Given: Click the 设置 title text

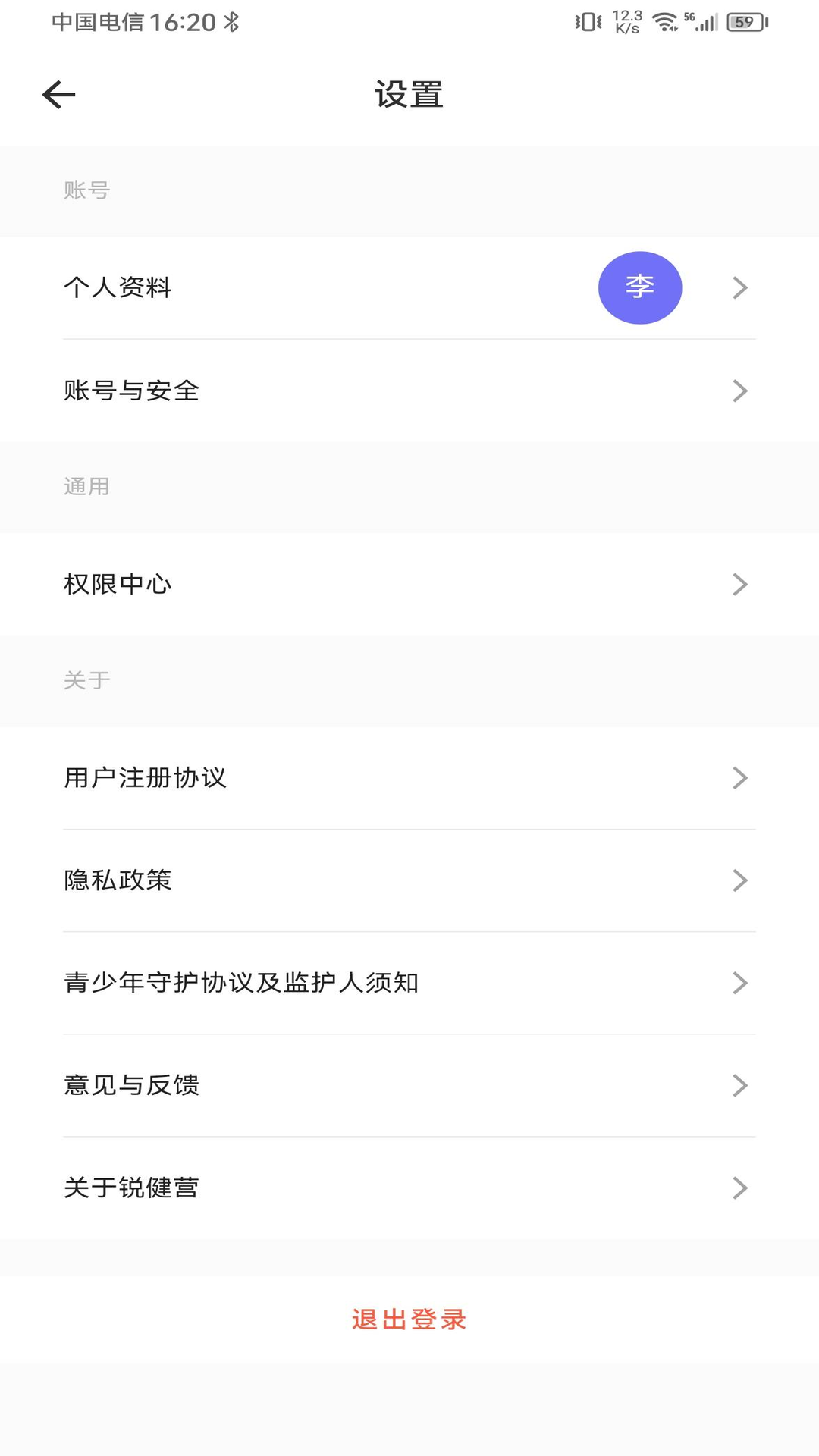Looking at the screenshot, I should [409, 93].
